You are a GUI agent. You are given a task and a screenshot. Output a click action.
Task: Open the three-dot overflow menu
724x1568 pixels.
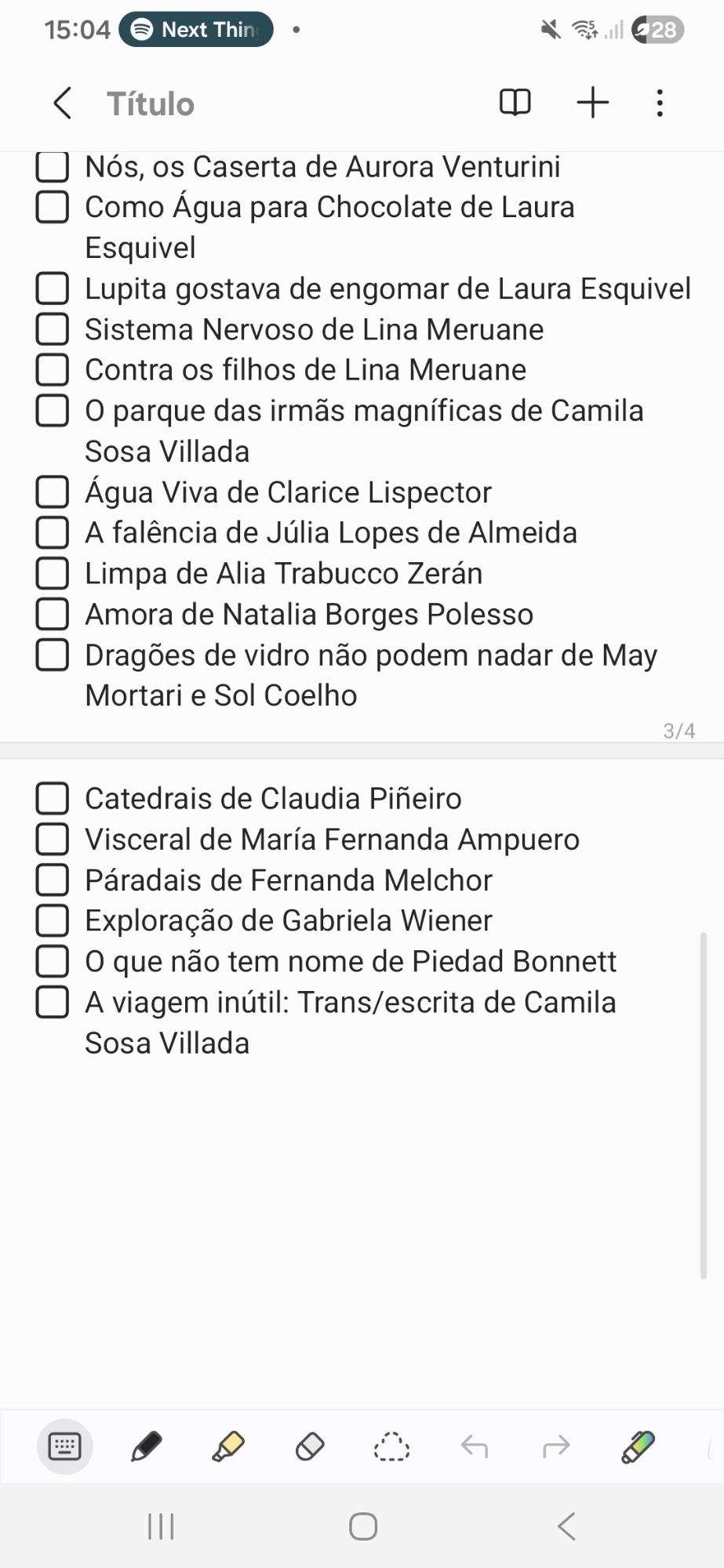point(660,103)
